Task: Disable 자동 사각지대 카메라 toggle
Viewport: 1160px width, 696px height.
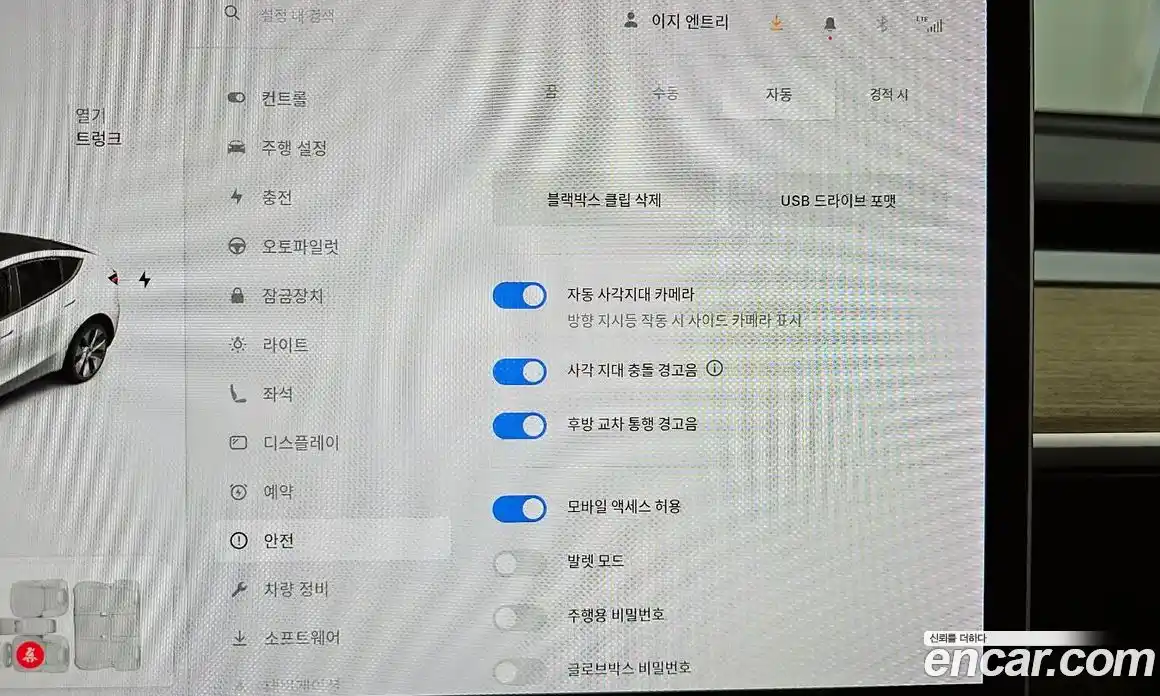Action: point(520,295)
